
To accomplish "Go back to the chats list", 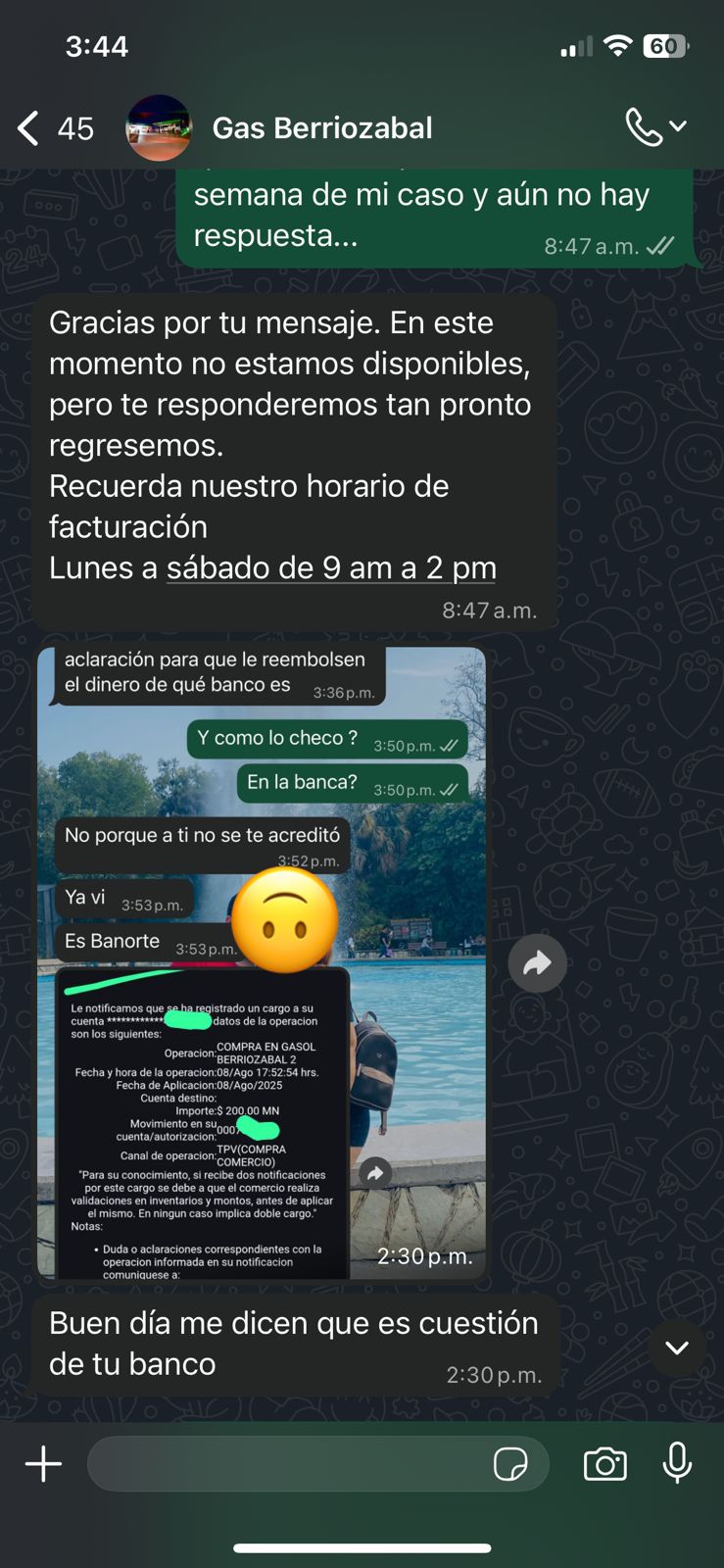I will pos(29,128).
